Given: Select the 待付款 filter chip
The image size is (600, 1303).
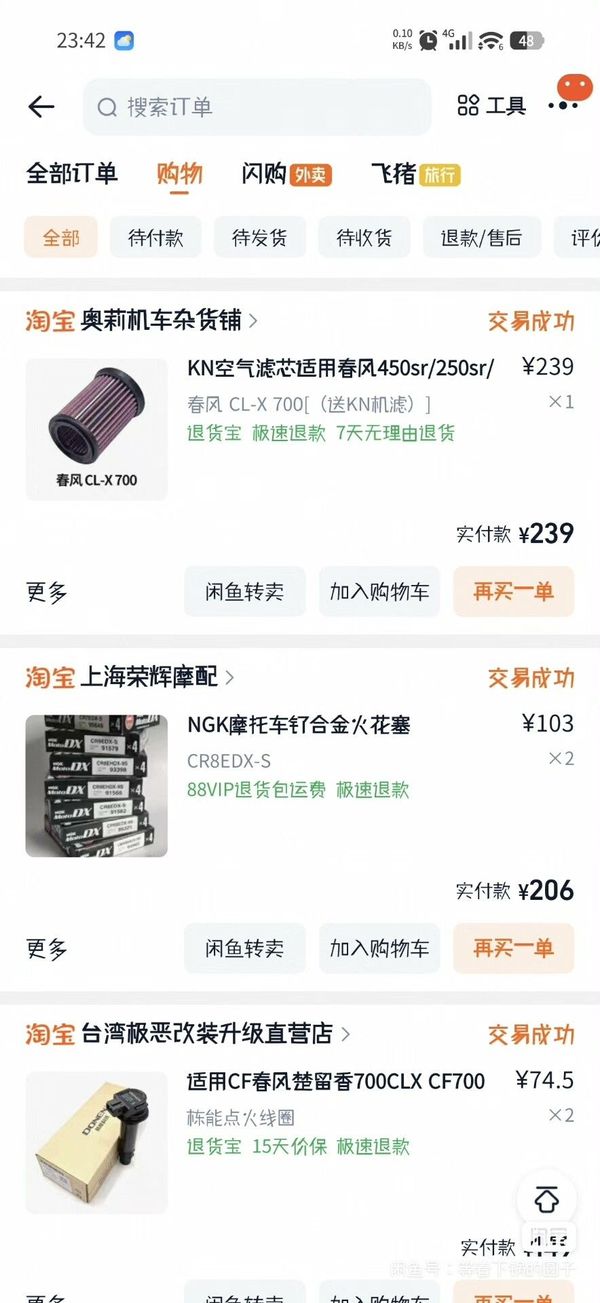Looking at the screenshot, I should (x=156, y=237).
